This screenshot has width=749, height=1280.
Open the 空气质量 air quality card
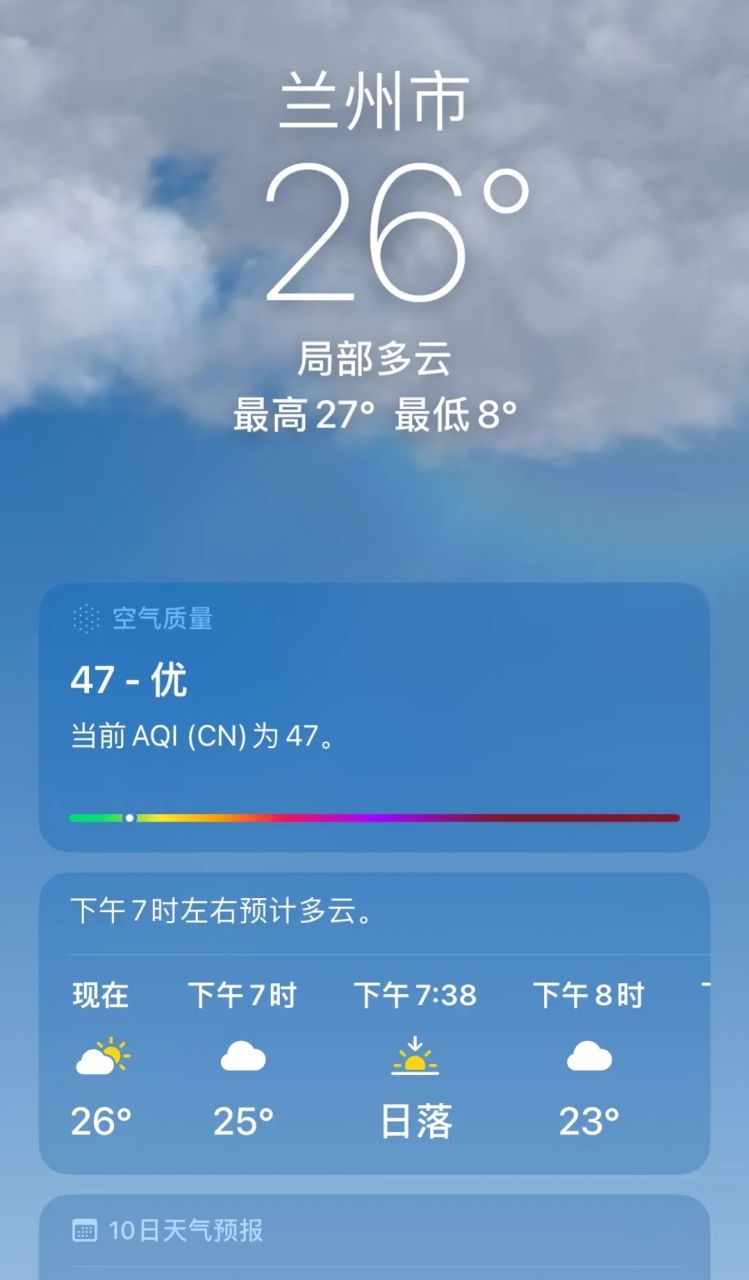click(374, 715)
